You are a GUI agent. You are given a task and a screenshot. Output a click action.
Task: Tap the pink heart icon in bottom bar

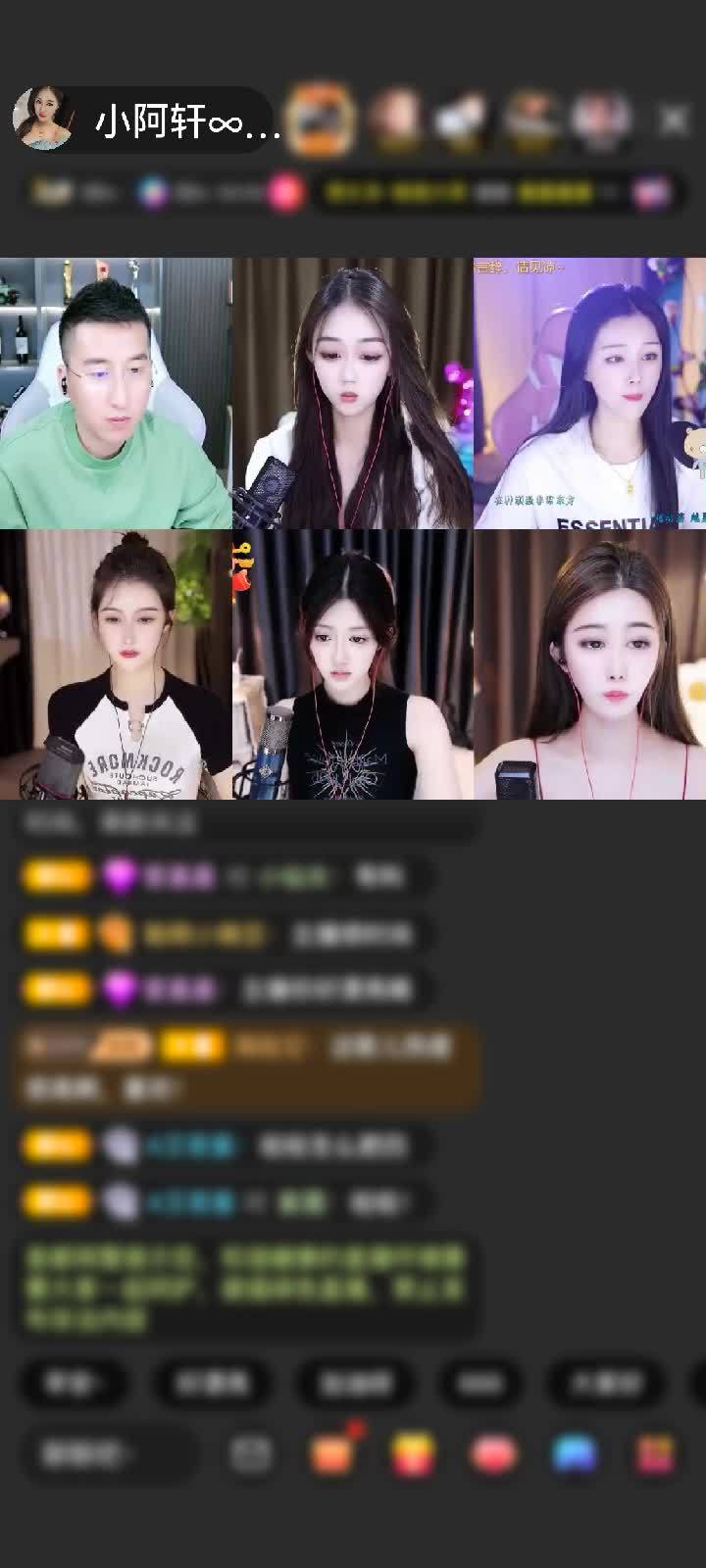[494, 1453]
